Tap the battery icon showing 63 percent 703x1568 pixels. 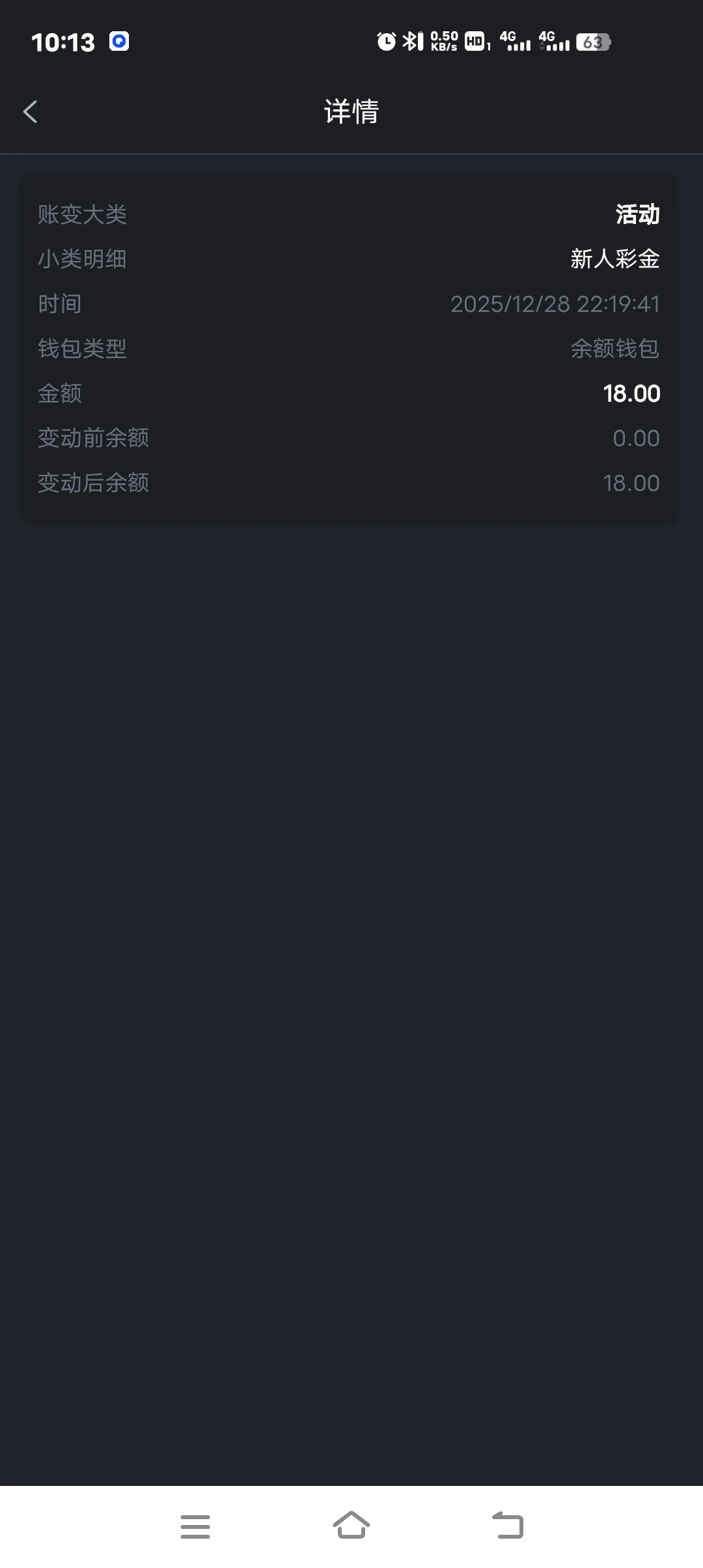tap(593, 41)
